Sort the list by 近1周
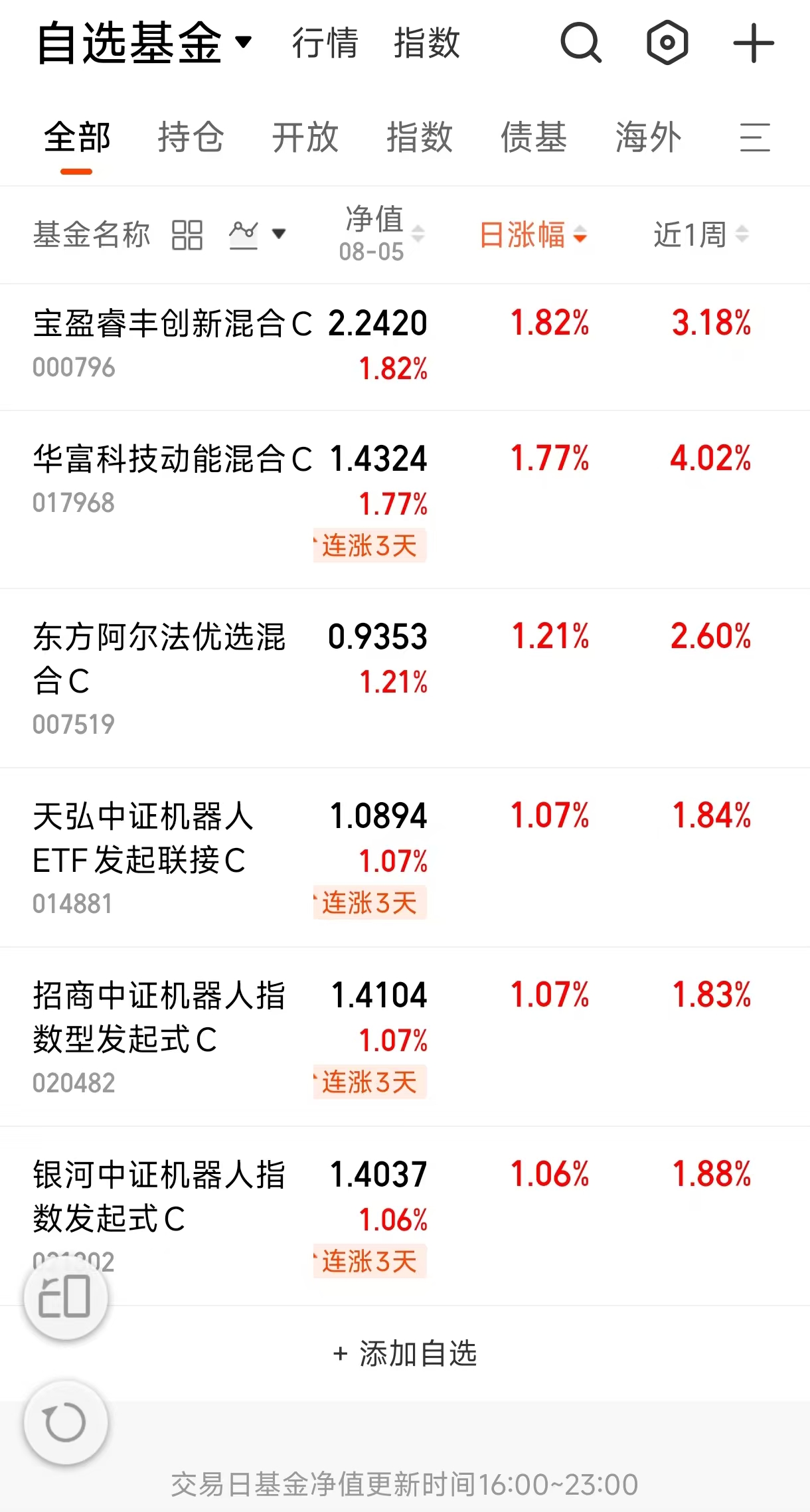810x1512 pixels. click(x=701, y=234)
